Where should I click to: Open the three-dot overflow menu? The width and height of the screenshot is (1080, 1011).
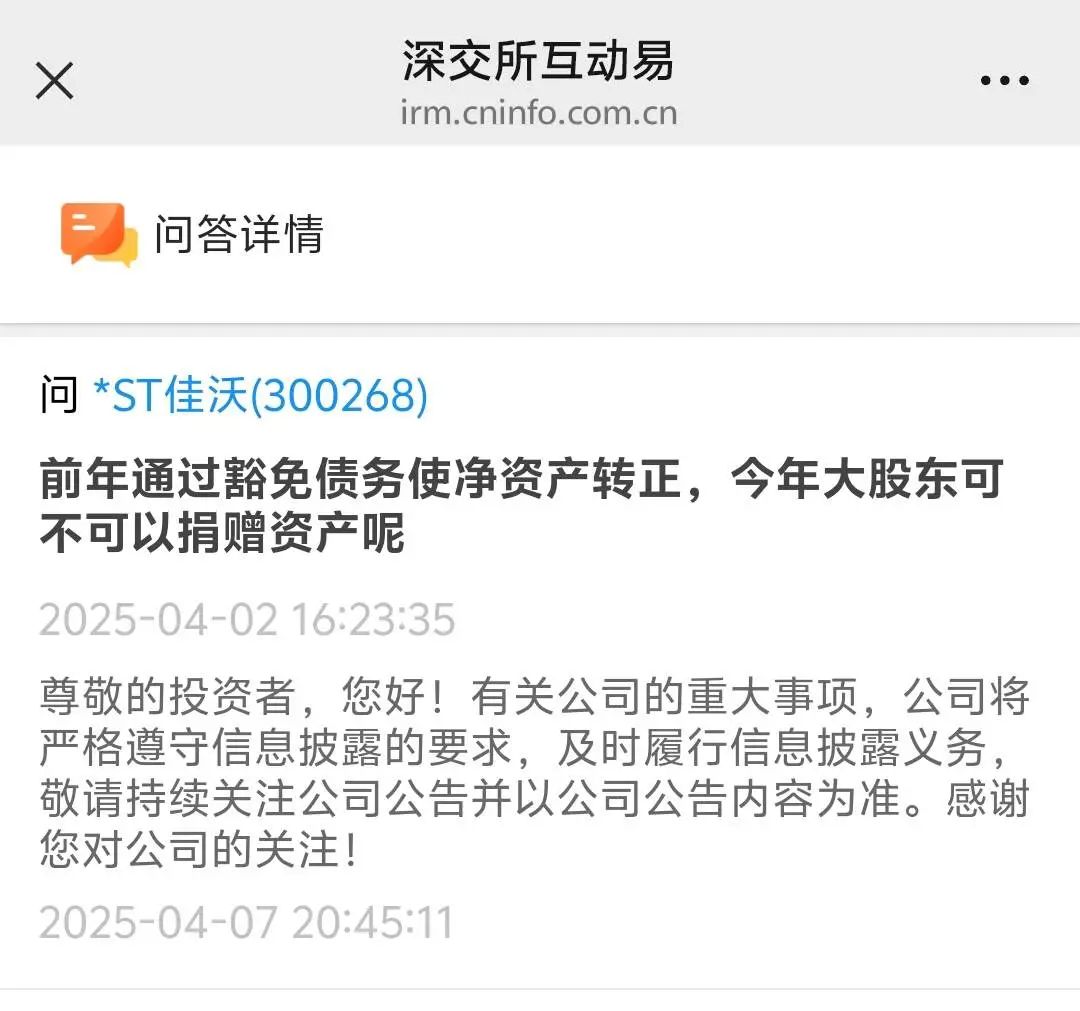point(1004,81)
